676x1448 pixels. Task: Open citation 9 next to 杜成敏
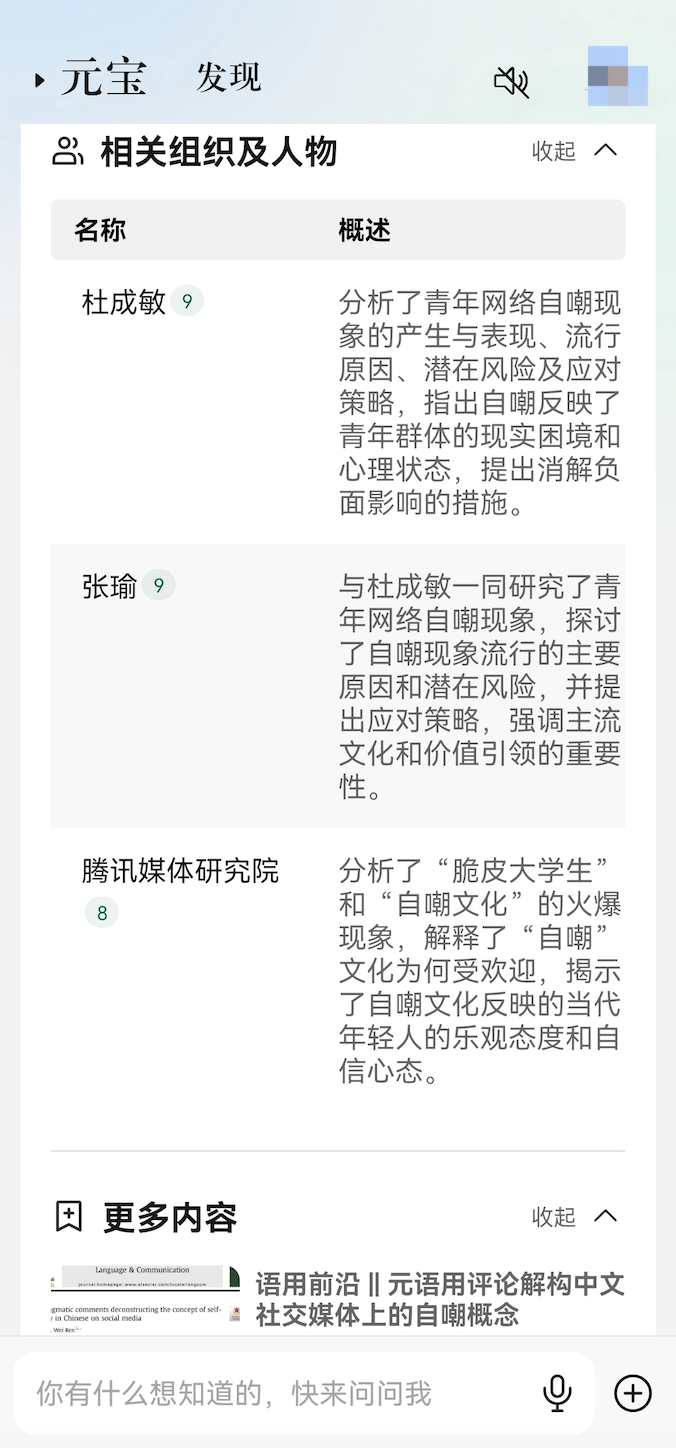pos(187,301)
